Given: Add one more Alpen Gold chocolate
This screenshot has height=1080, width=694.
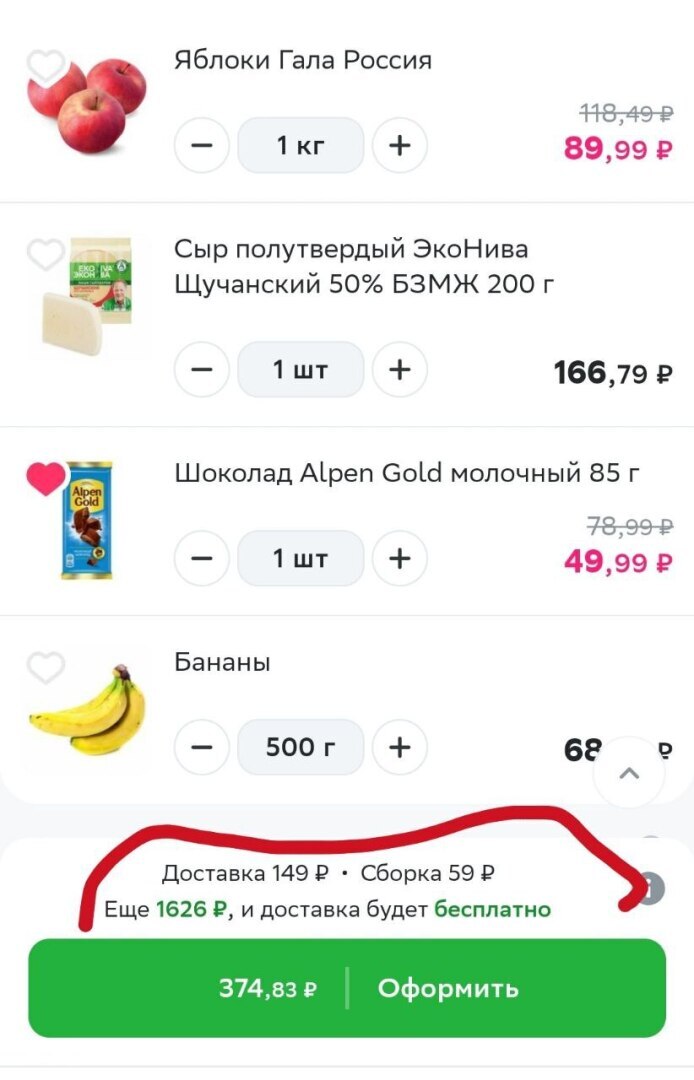Looking at the screenshot, I should pos(399,558).
